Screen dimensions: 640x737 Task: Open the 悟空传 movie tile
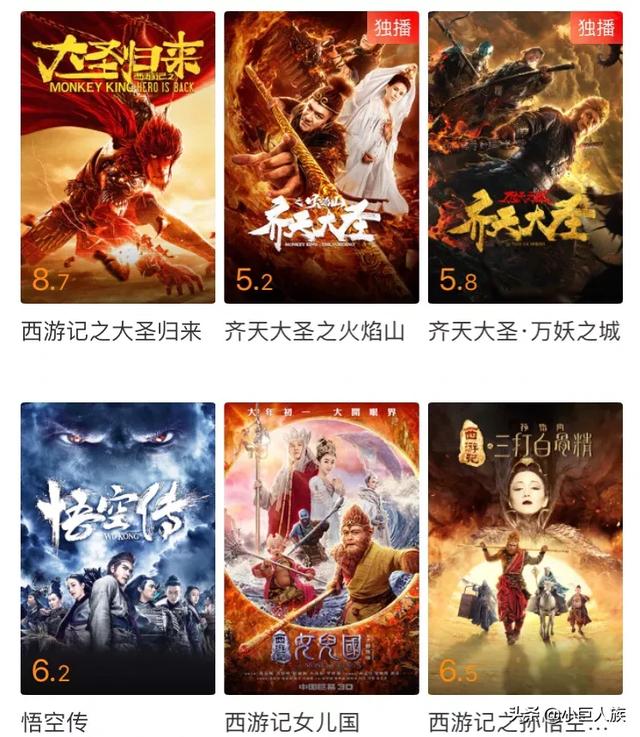tap(118, 548)
